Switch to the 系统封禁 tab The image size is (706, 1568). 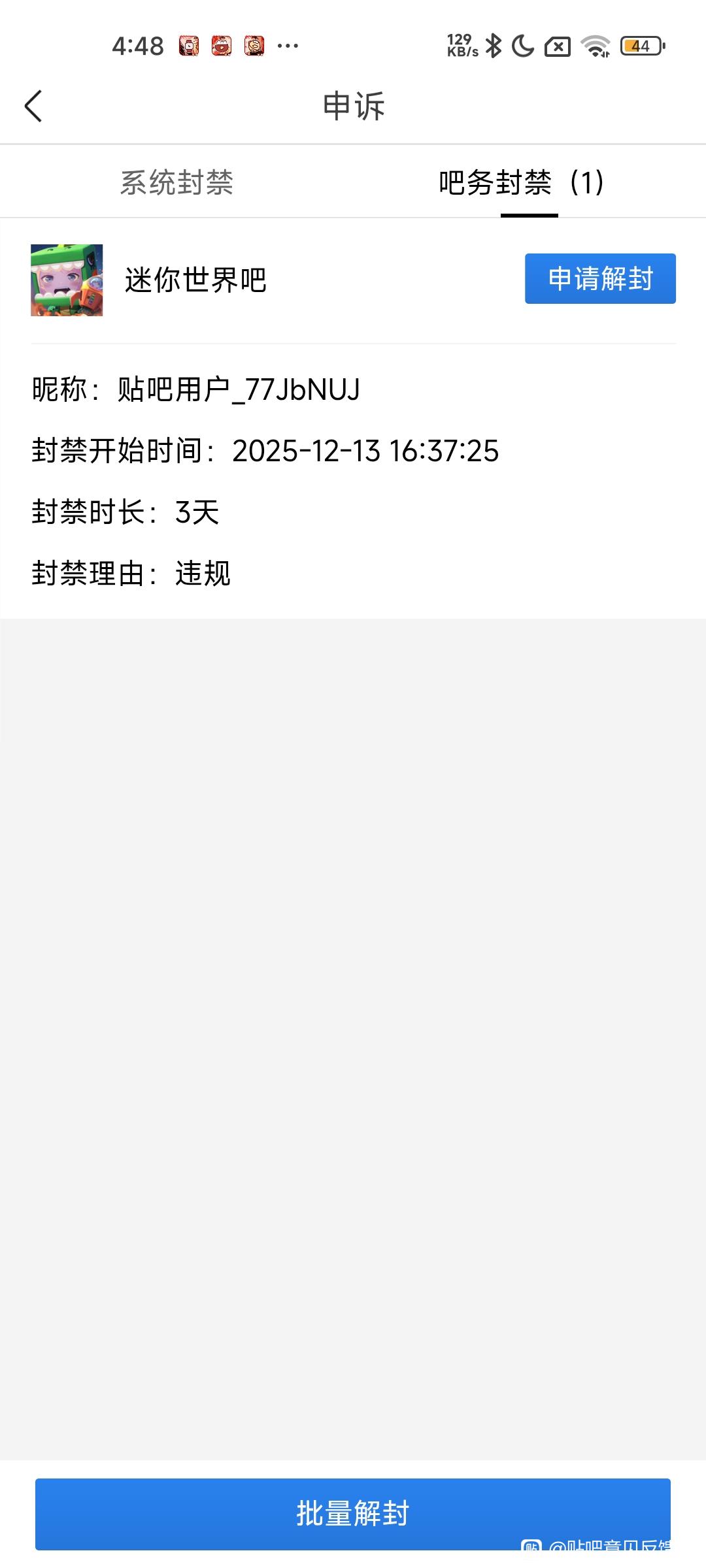[176, 182]
